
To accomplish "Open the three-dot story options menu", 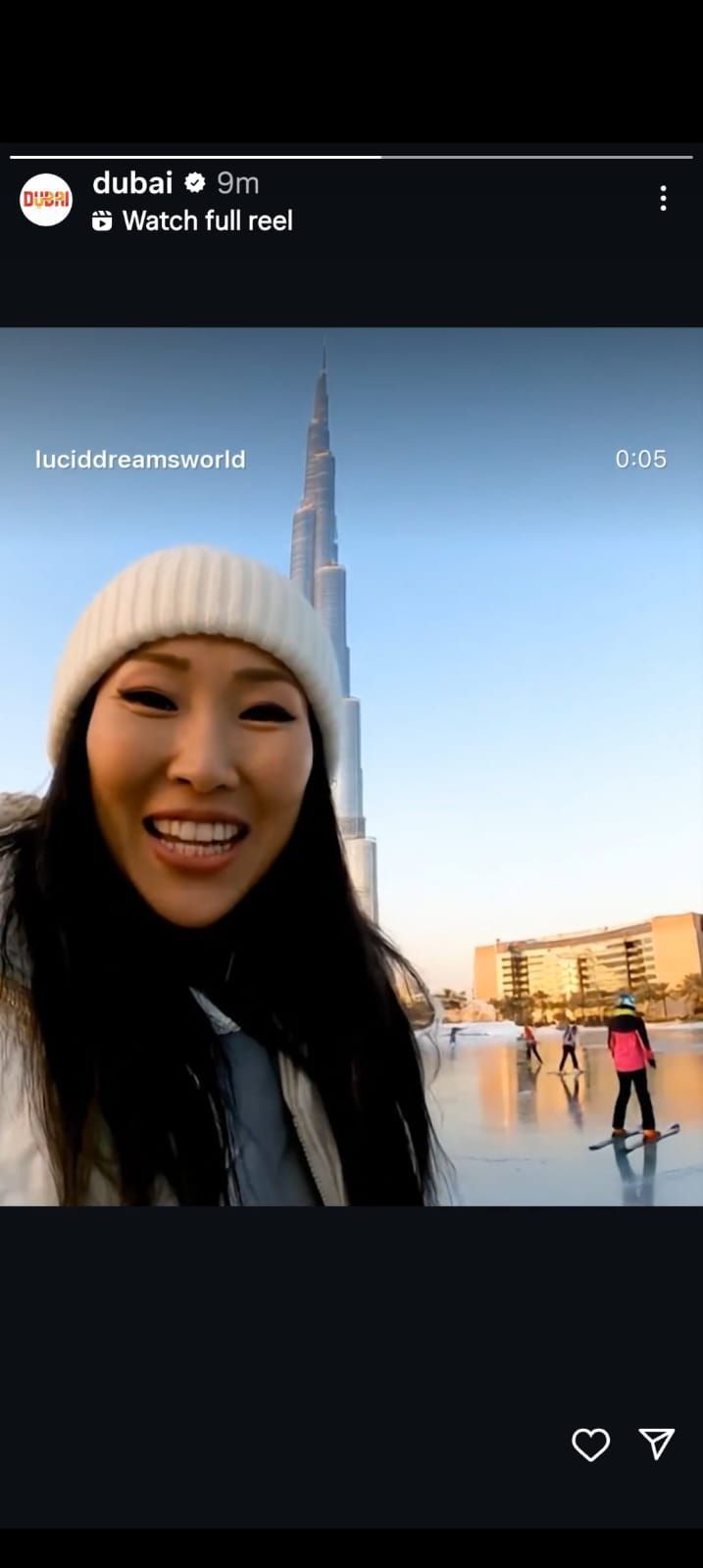I will 663,199.
